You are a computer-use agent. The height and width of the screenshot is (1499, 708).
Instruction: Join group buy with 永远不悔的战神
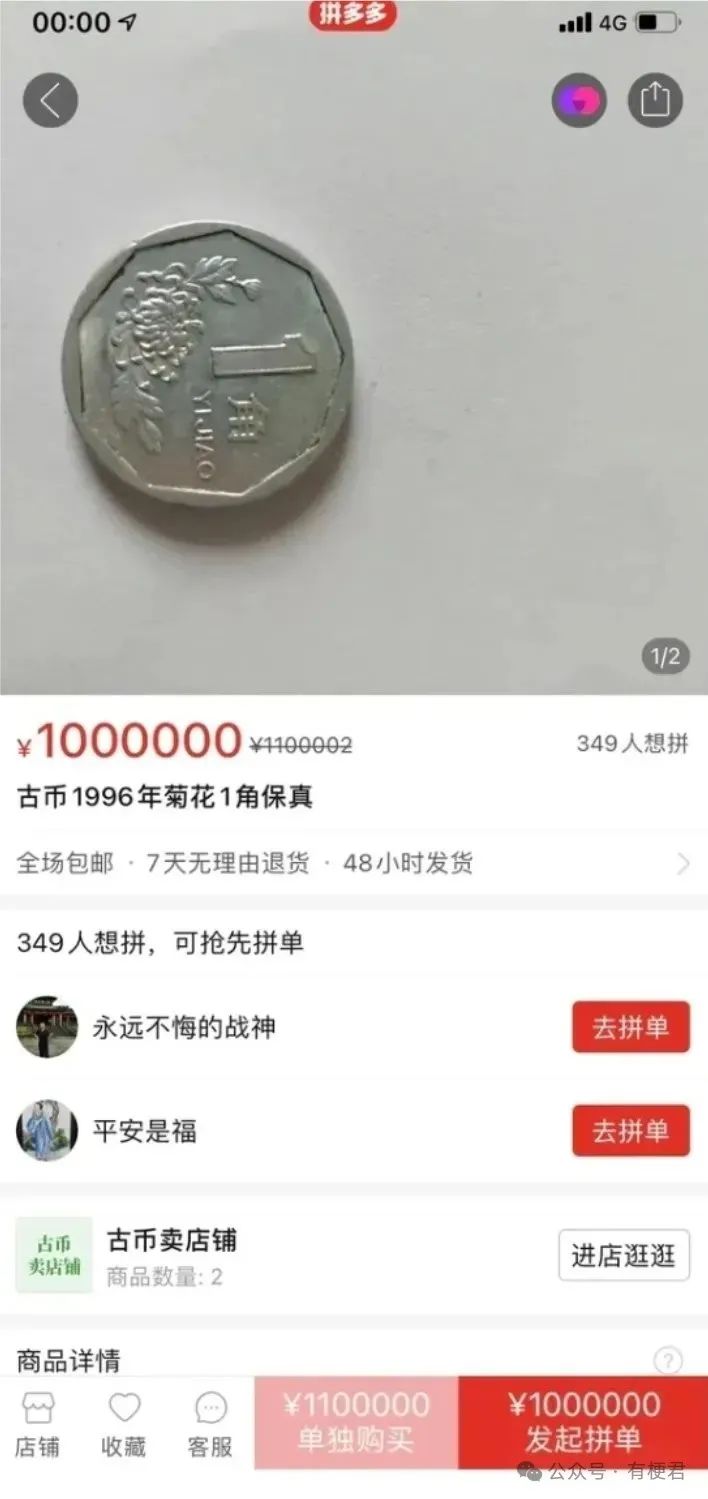[x=630, y=1027]
